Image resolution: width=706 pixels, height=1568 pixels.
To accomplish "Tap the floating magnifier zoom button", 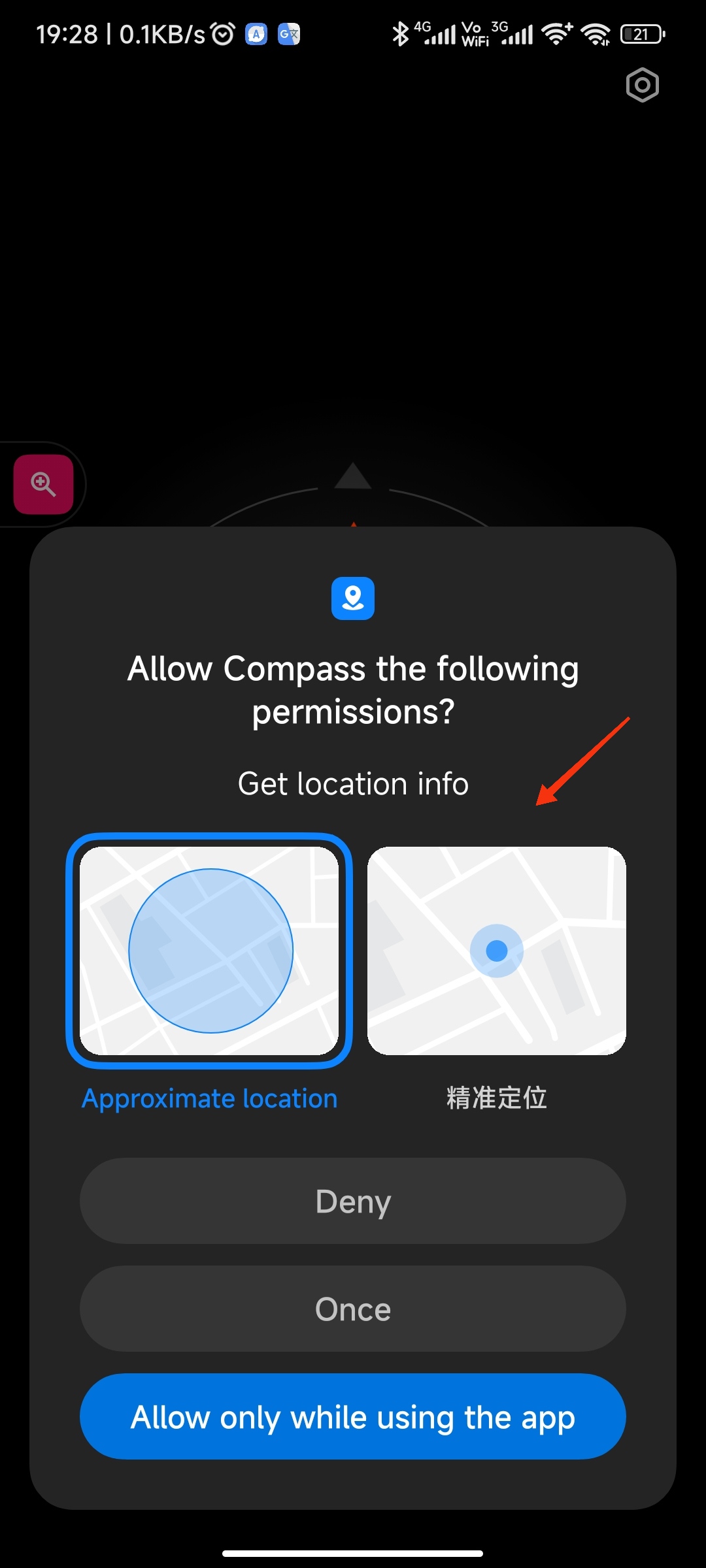I will 44,484.
